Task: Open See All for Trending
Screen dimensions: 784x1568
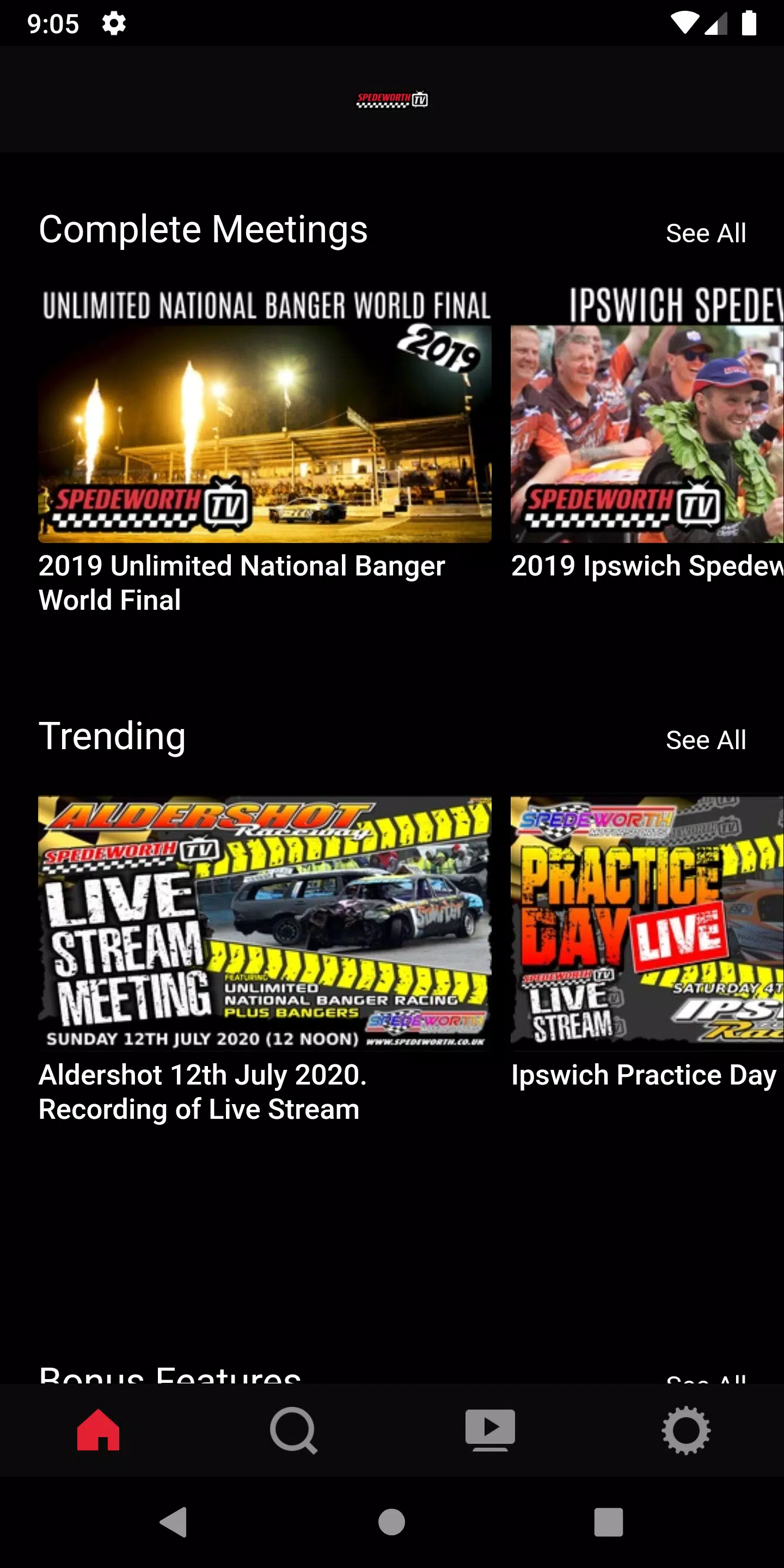Action: point(706,740)
